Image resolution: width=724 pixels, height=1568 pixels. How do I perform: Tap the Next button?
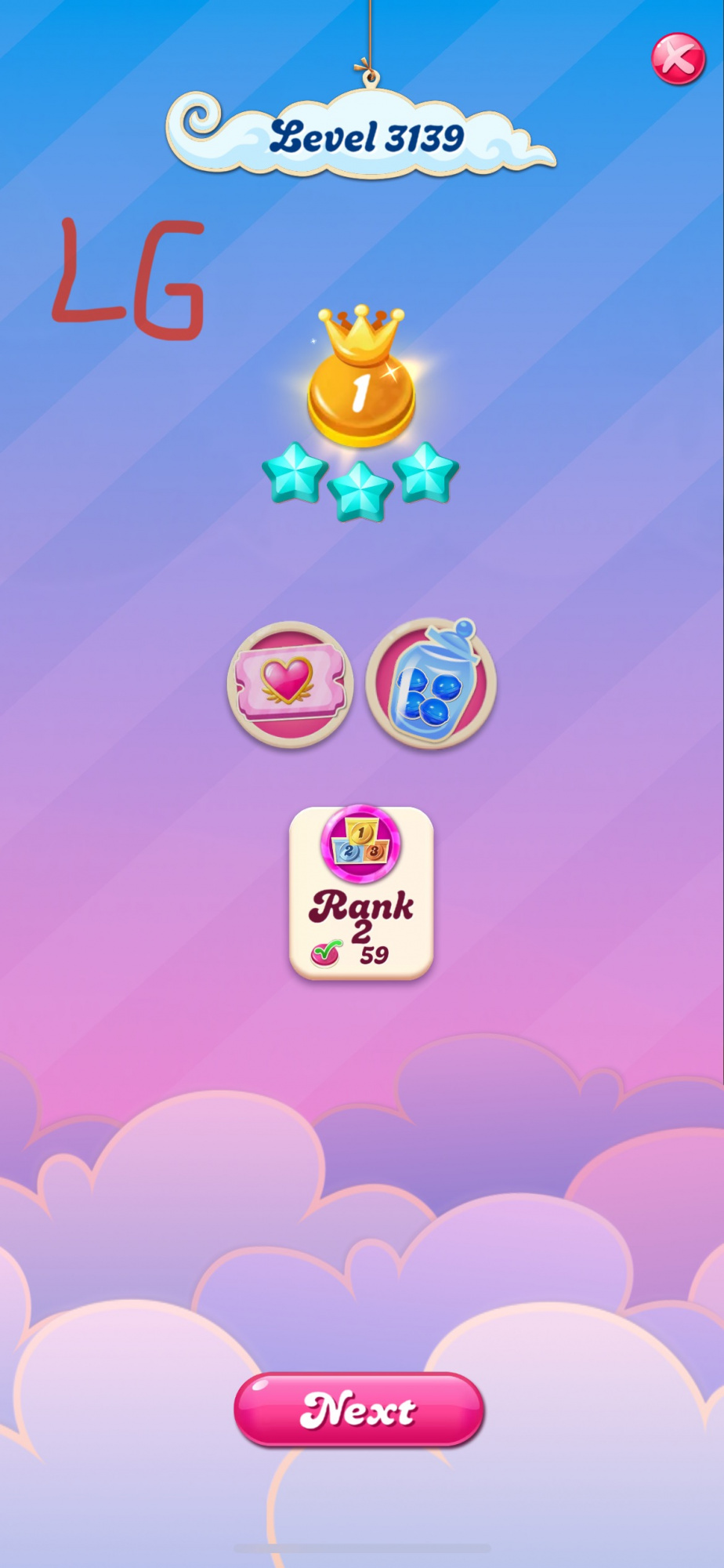(359, 1409)
